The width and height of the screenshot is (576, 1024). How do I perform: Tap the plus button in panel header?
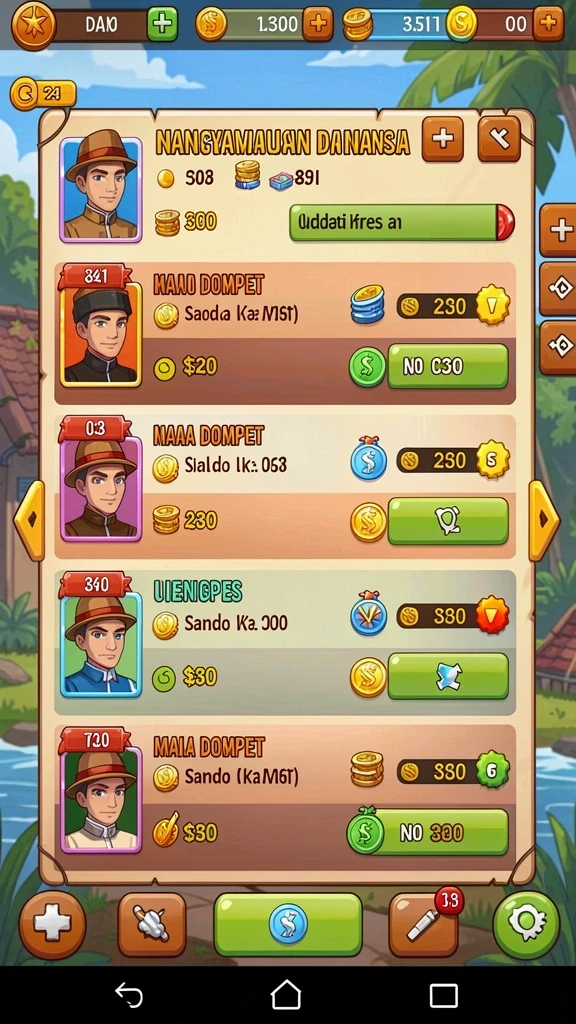442,139
